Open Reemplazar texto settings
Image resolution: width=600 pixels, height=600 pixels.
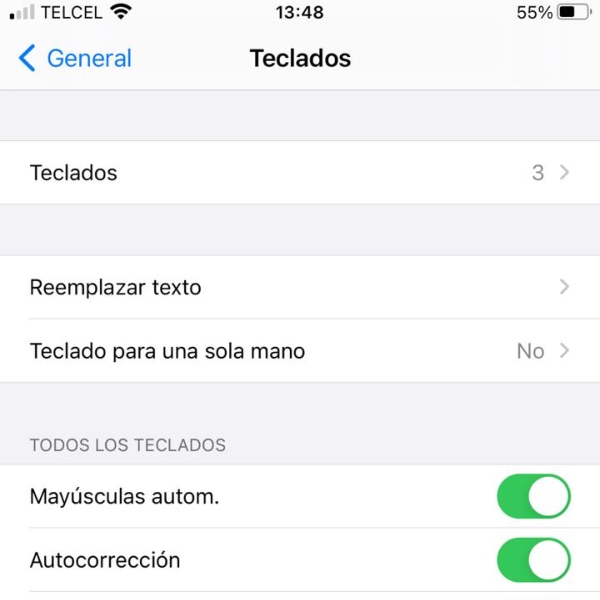(300, 287)
